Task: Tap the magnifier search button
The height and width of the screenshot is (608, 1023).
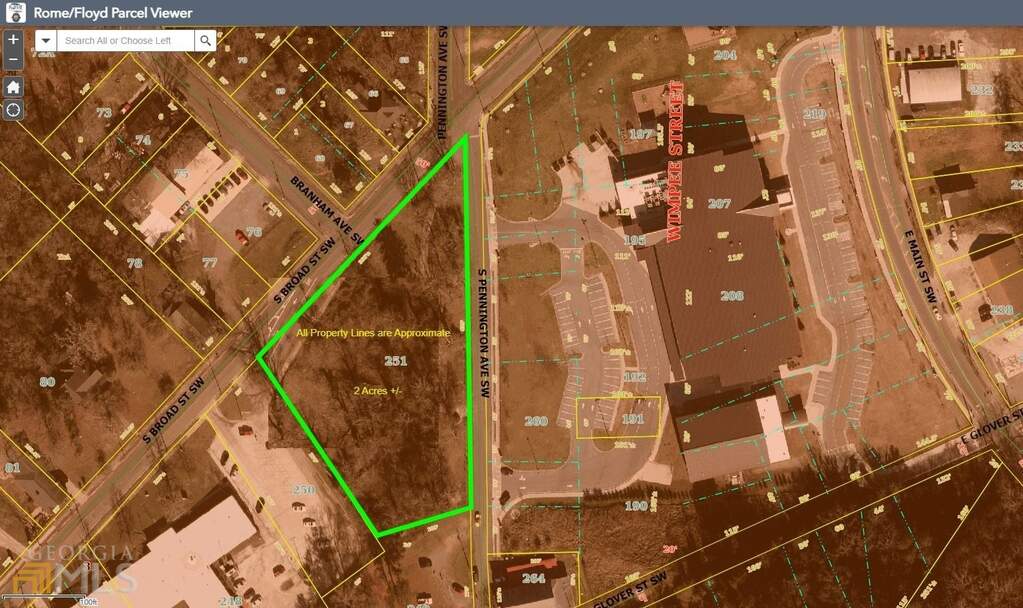Action: tap(205, 40)
